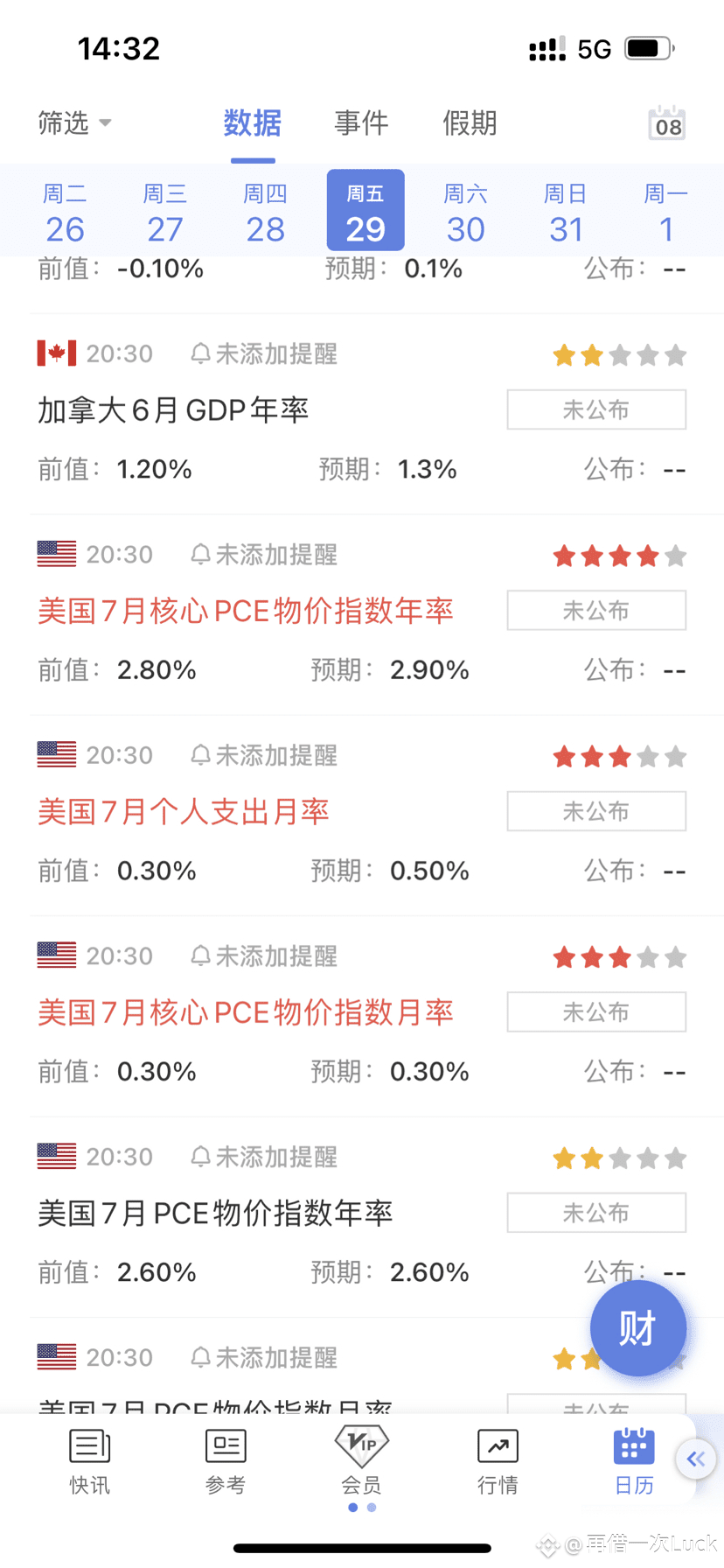Open the calendar date picker icon
The height and width of the screenshot is (1568, 724).
[x=667, y=123]
